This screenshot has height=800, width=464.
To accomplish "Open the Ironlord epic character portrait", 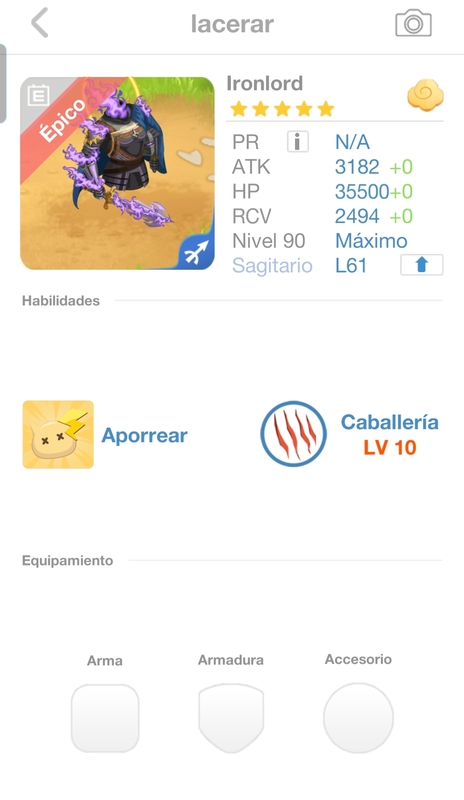I will [x=117, y=173].
